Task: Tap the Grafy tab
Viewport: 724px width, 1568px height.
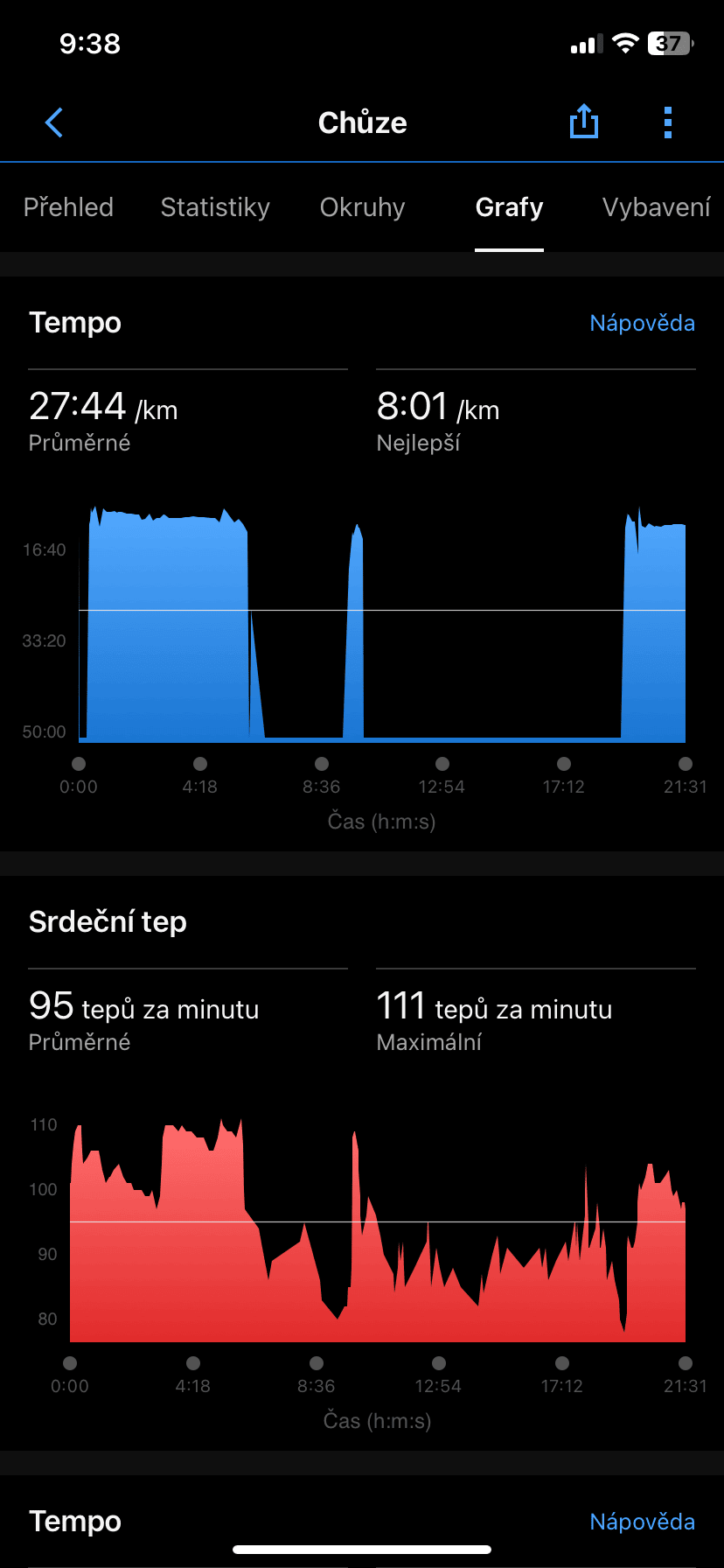Action: click(510, 207)
